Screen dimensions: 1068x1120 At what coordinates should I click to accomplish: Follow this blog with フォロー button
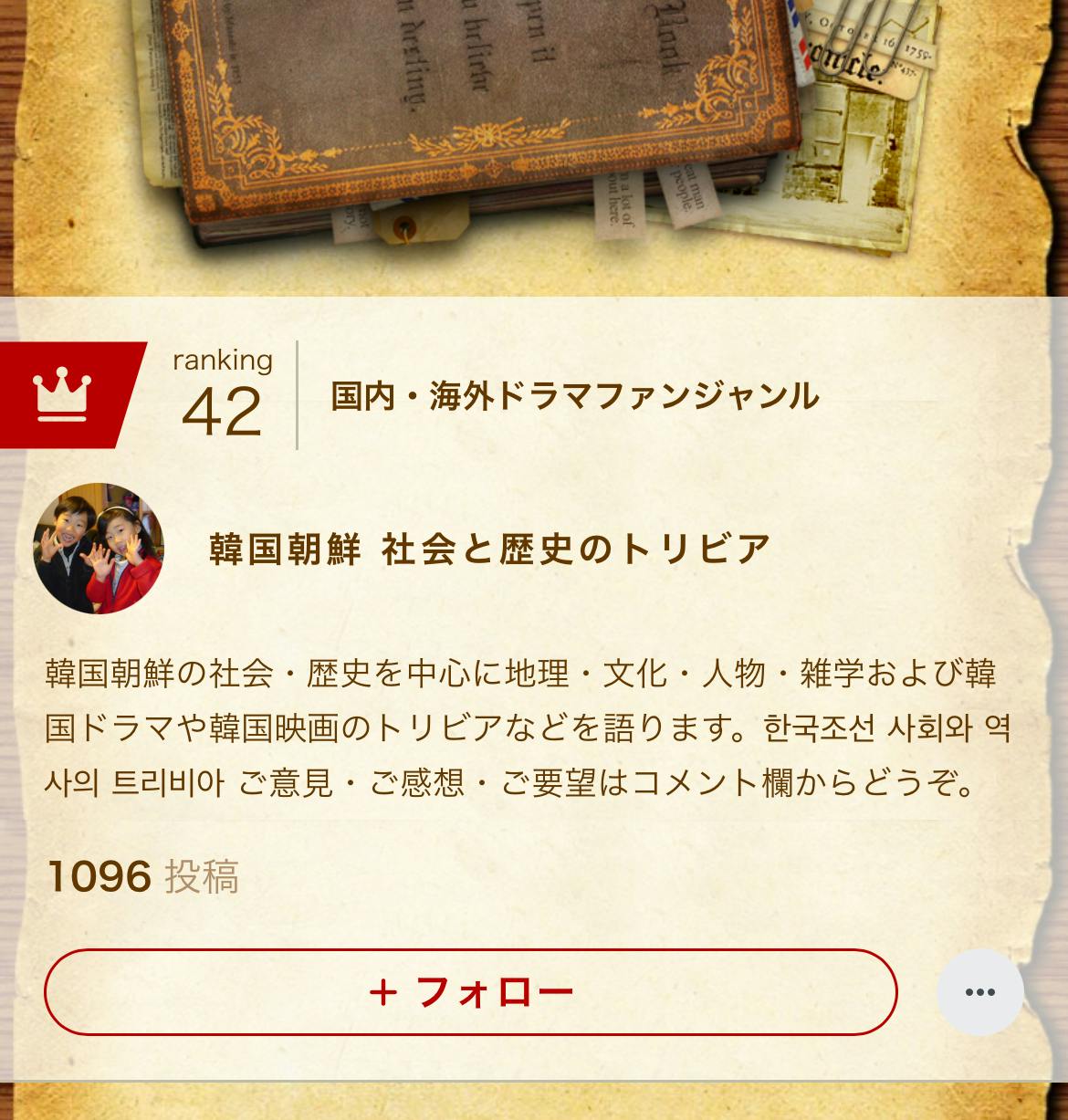point(471,992)
